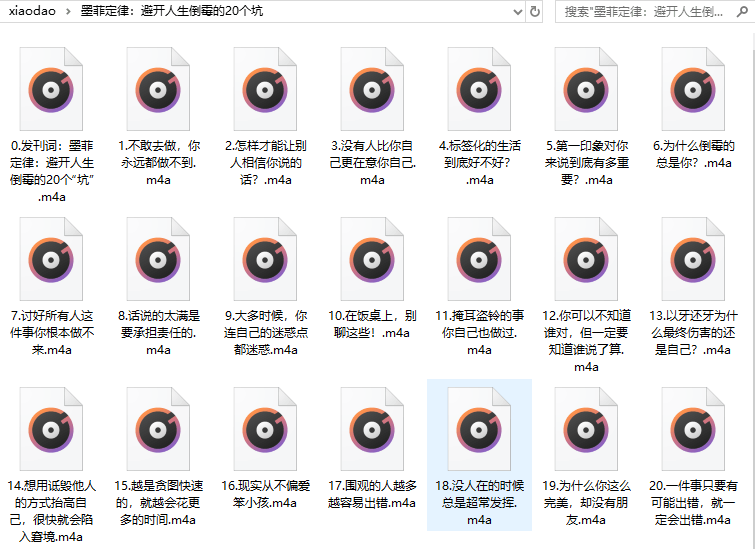Viewport: 755px width, 549px height.
Task: Refresh the current folder view
Action: point(535,12)
